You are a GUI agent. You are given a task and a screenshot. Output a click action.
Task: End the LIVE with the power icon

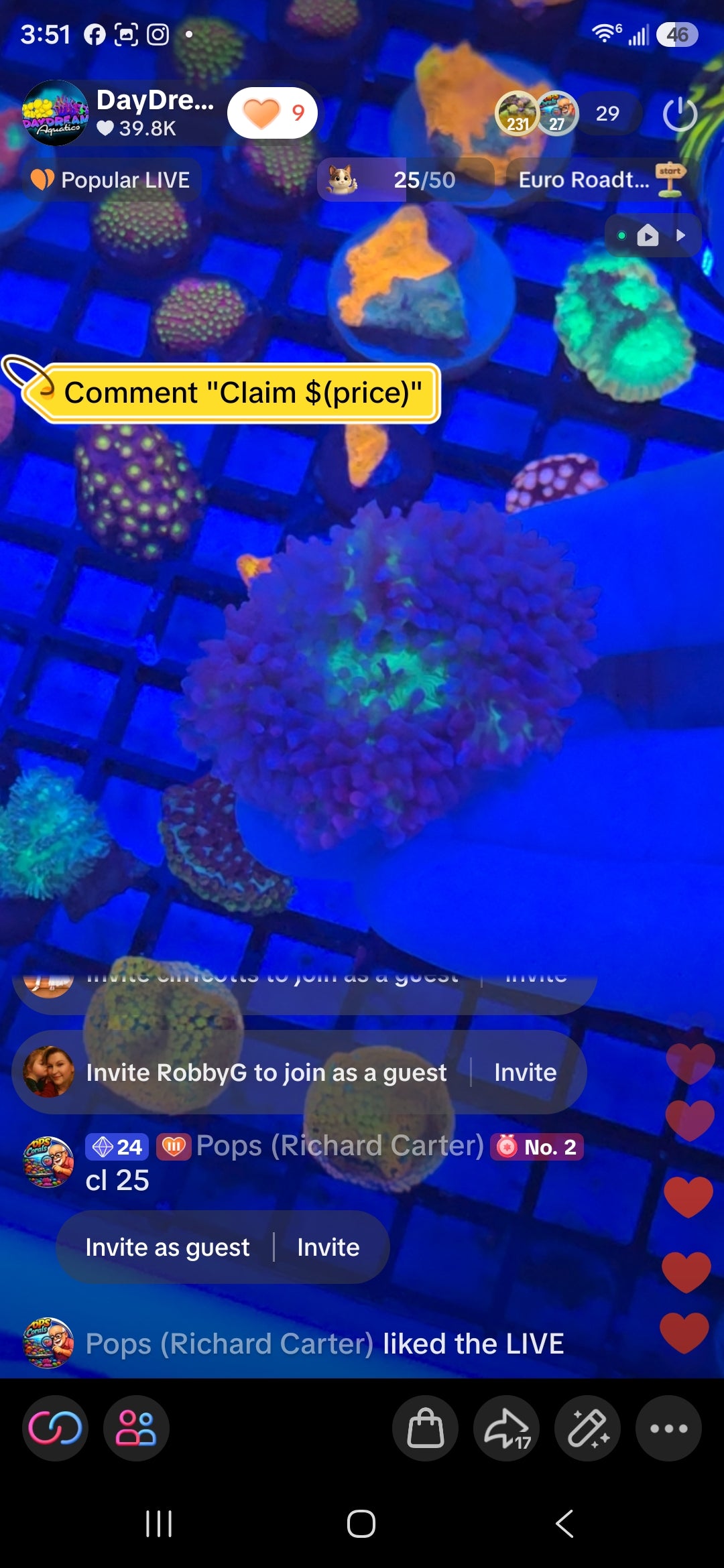[680, 114]
